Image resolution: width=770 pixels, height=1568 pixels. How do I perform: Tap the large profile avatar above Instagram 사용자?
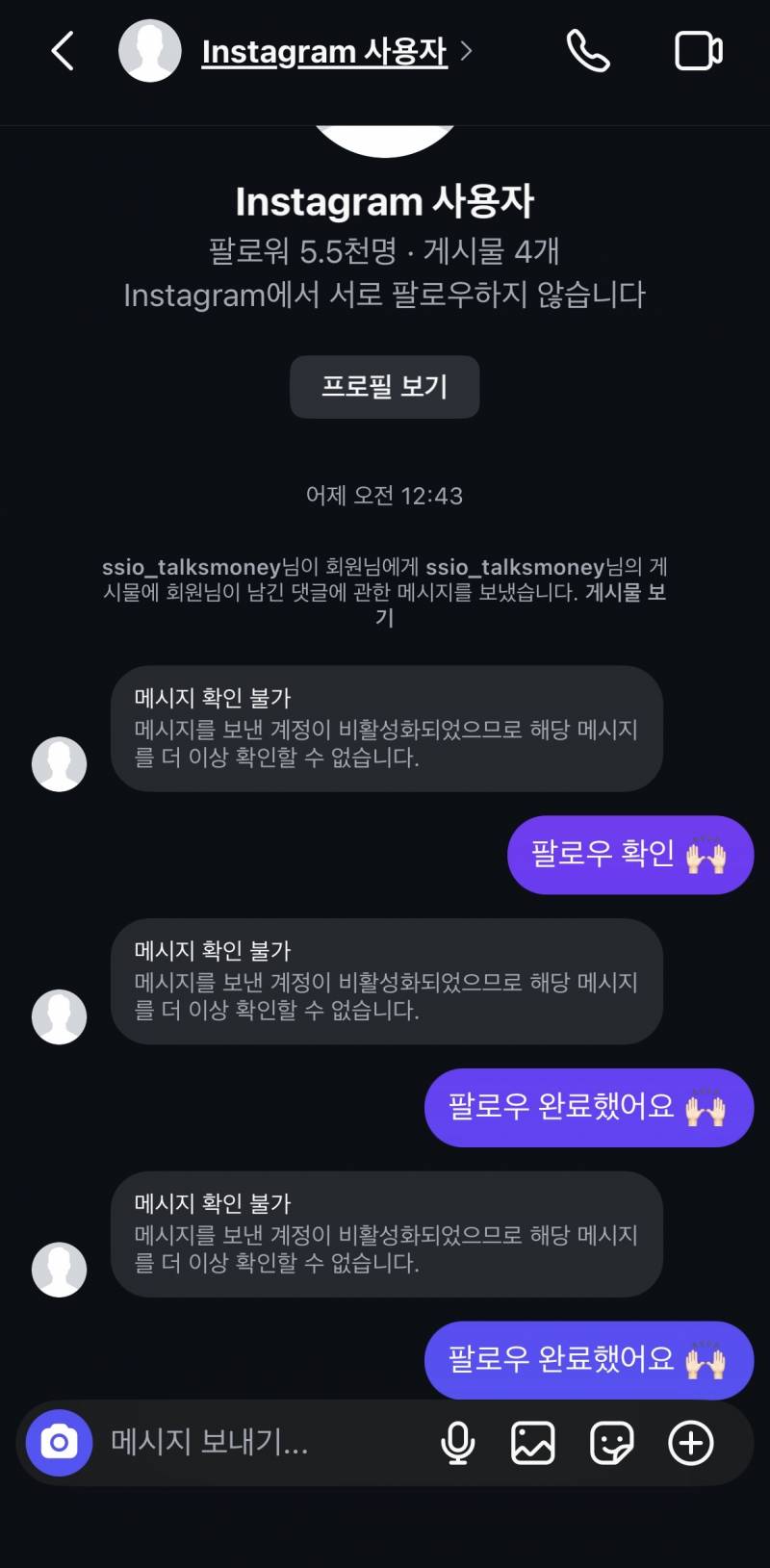(385, 130)
